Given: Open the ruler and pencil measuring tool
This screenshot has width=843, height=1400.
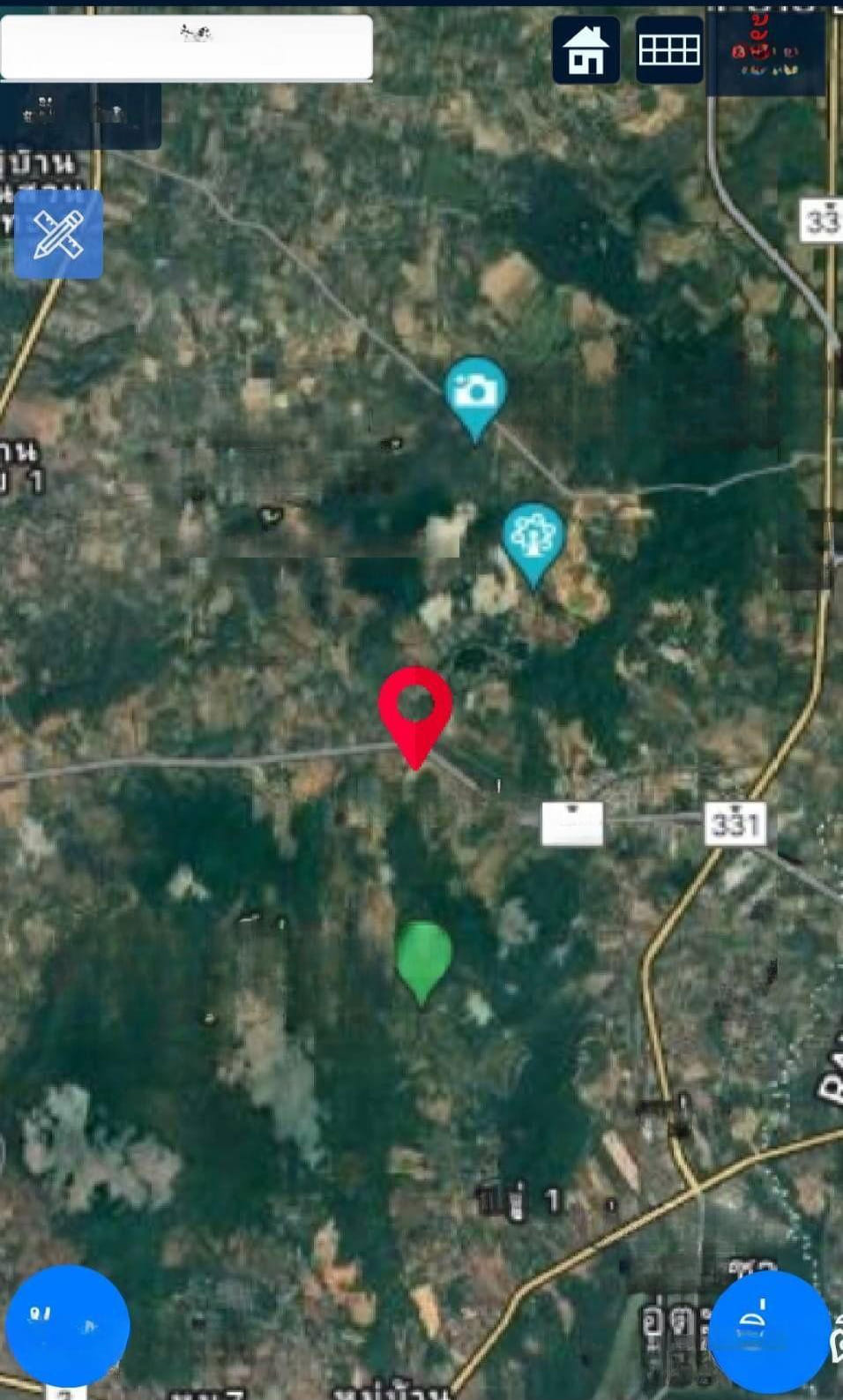Looking at the screenshot, I should 58,235.
